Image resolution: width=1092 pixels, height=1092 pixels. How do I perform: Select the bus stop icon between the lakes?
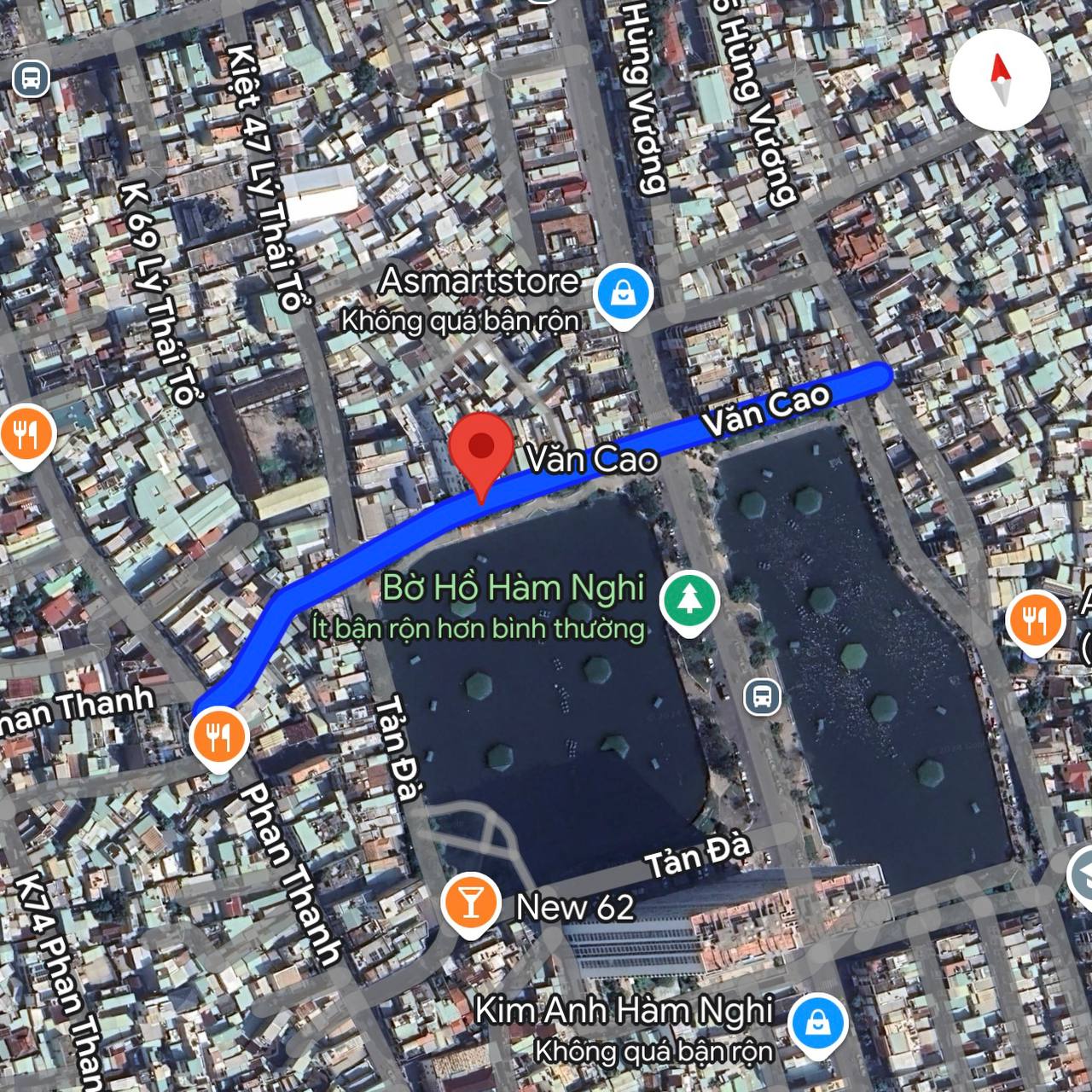point(761,697)
